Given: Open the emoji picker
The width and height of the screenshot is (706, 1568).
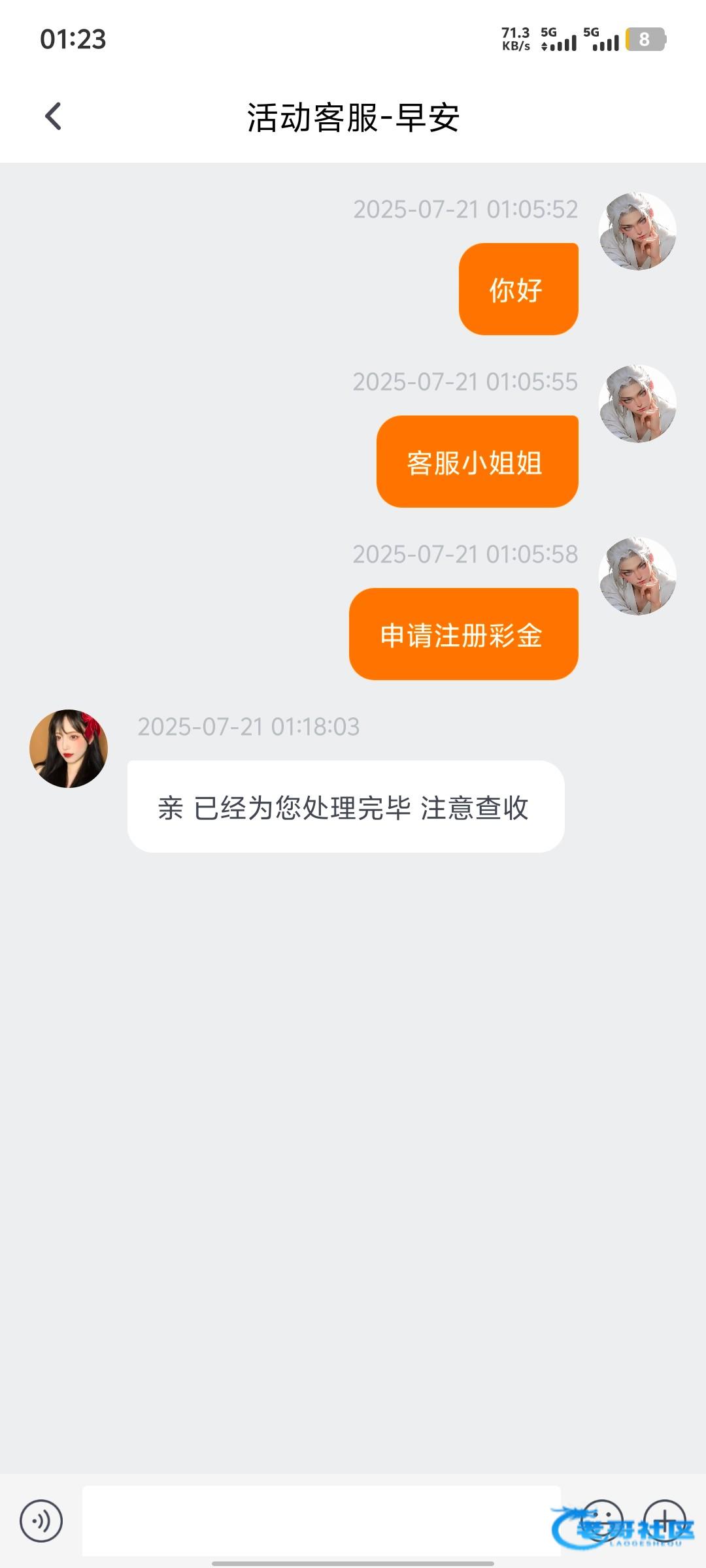Looking at the screenshot, I should [601, 1520].
